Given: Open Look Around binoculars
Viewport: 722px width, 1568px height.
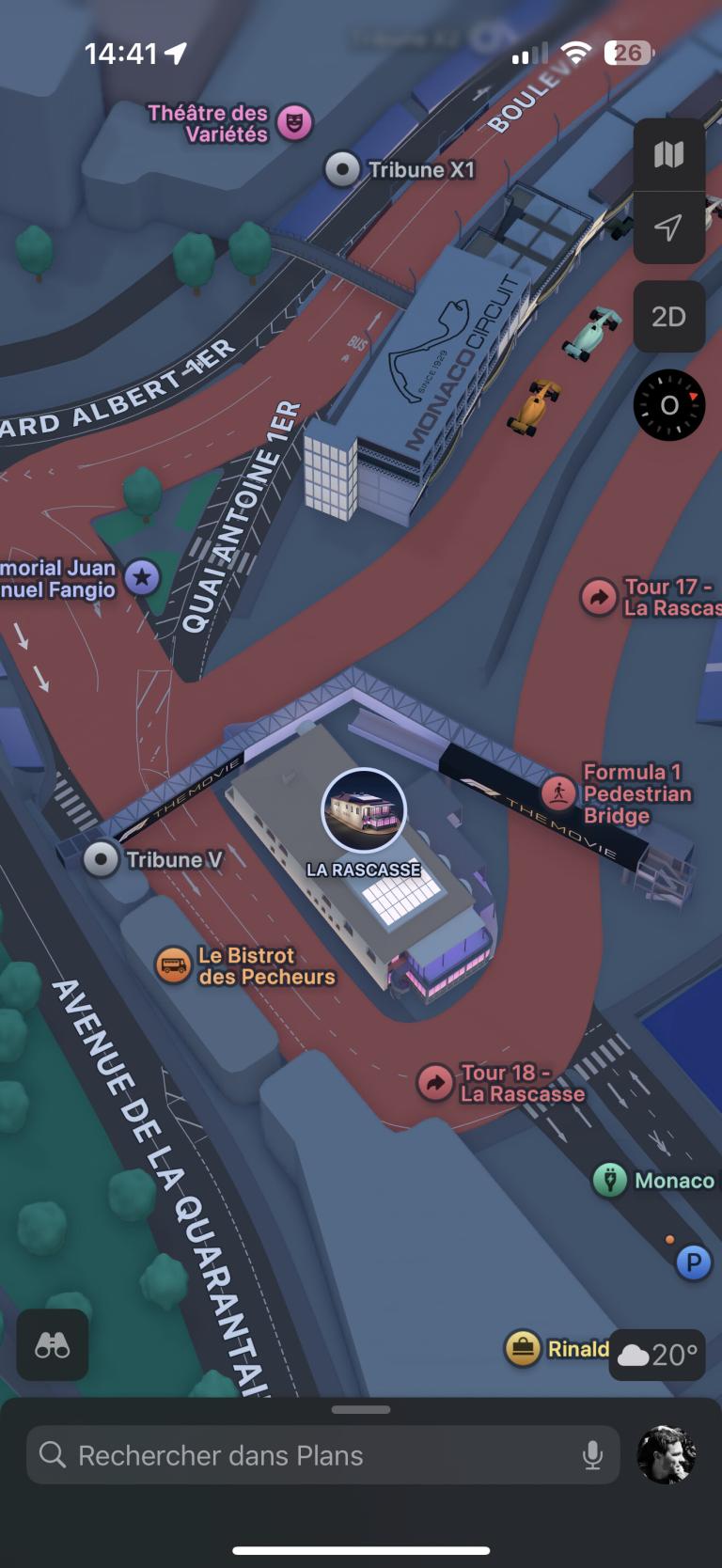Looking at the screenshot, I should (x=53, y=1346).
